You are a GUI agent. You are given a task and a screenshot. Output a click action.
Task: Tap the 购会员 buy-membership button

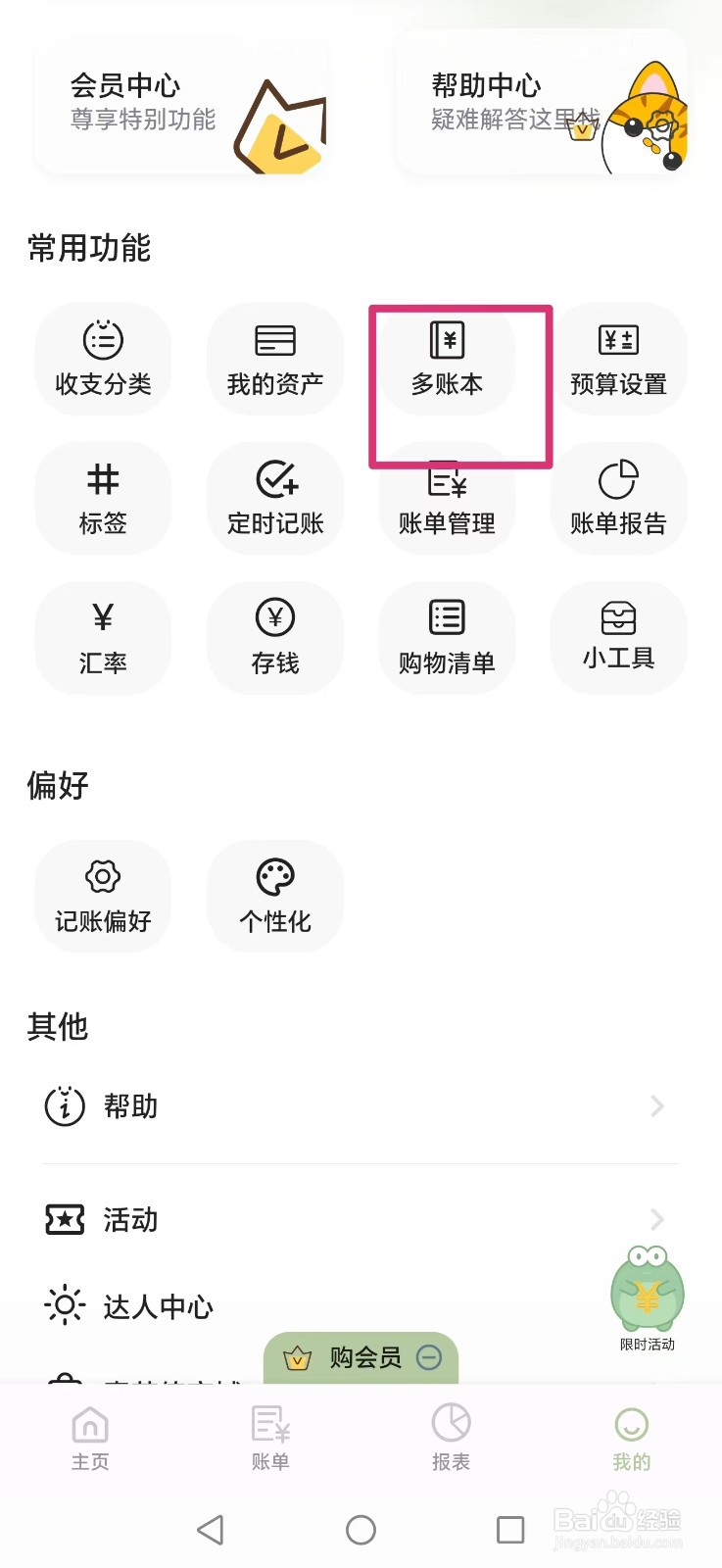coord(361,1358)
